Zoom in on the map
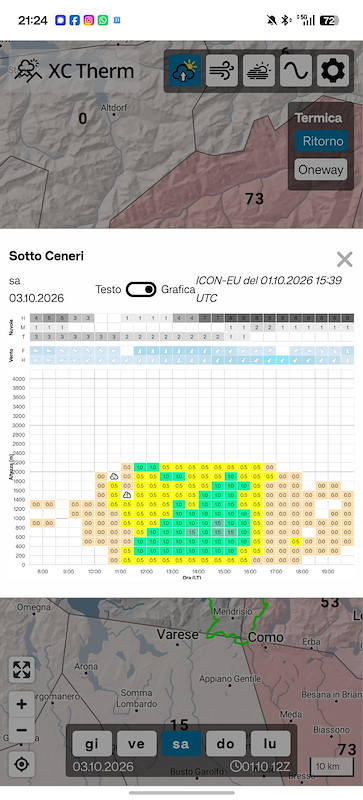The height and width of the screenshot is (800, 363). pyautogui.click(x=21, y=705)
